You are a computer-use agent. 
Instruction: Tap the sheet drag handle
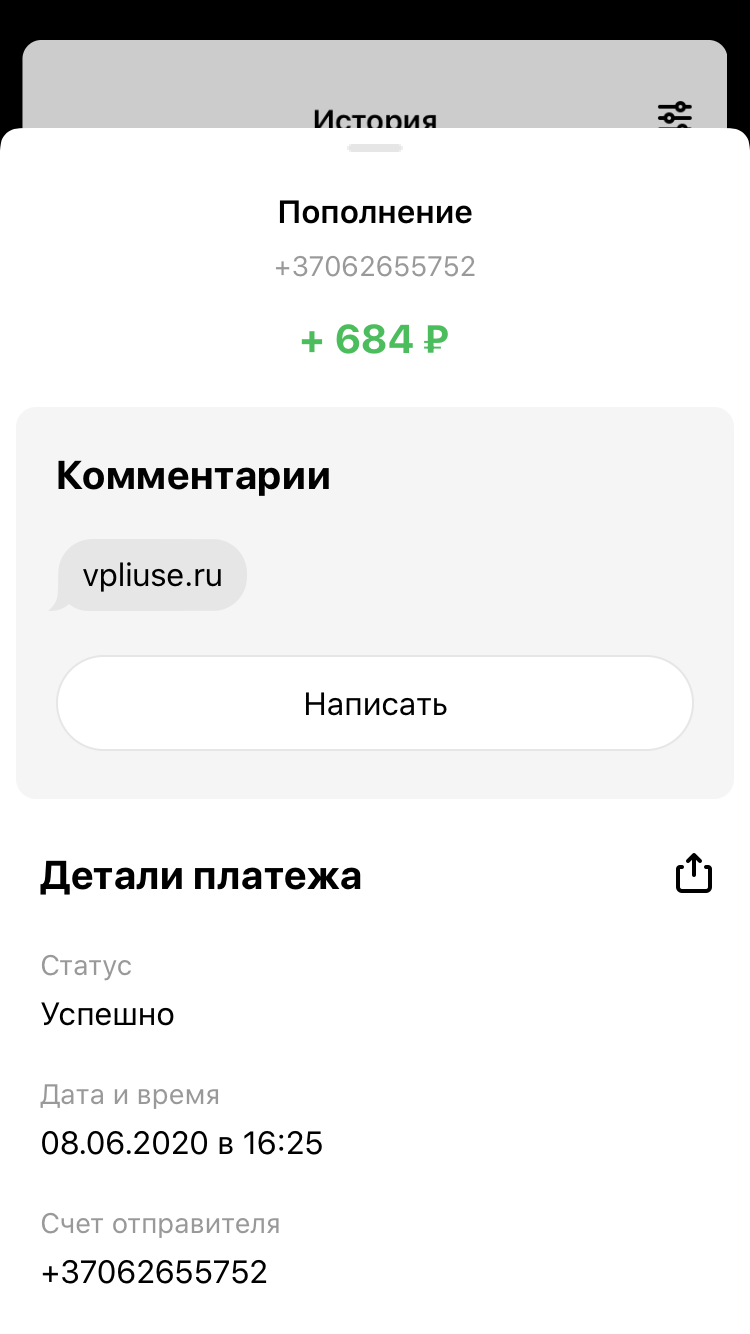tap(375, 148)
